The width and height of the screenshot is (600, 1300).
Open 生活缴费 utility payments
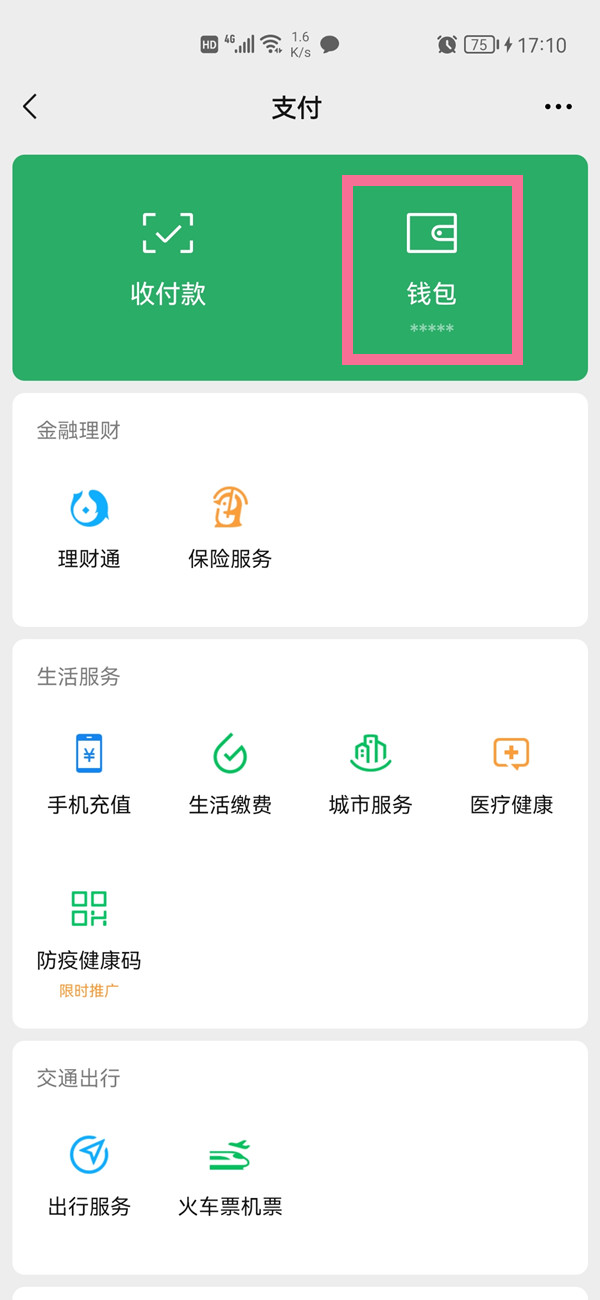click(230, 775)
